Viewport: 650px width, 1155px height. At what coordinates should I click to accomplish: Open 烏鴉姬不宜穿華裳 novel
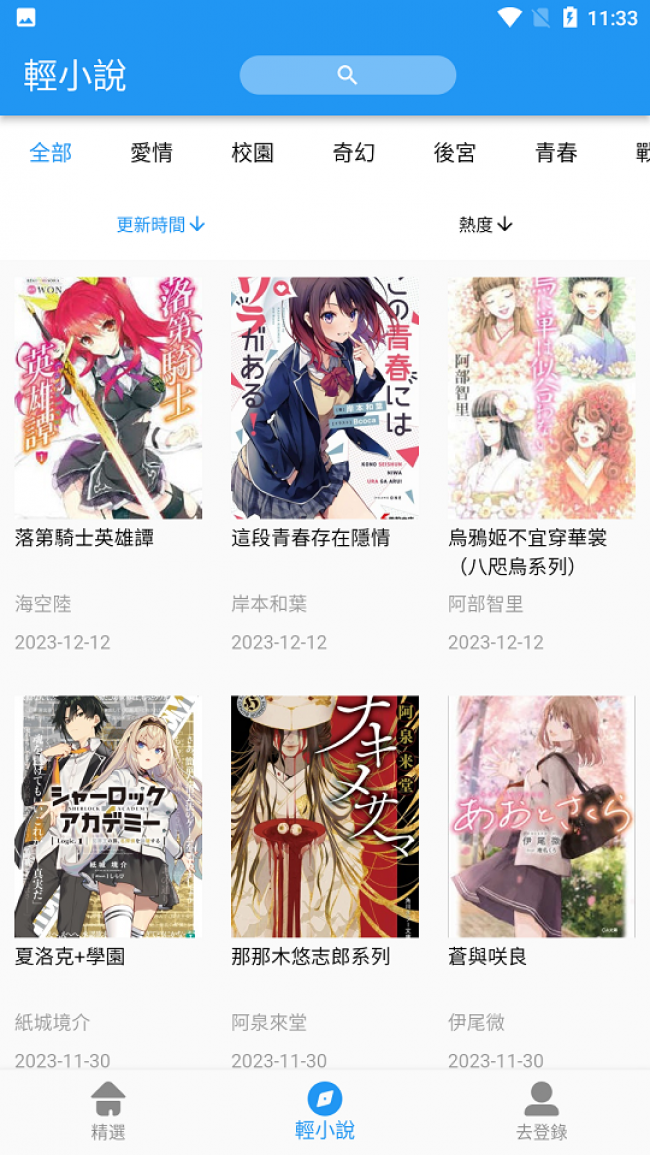[541, 398]
